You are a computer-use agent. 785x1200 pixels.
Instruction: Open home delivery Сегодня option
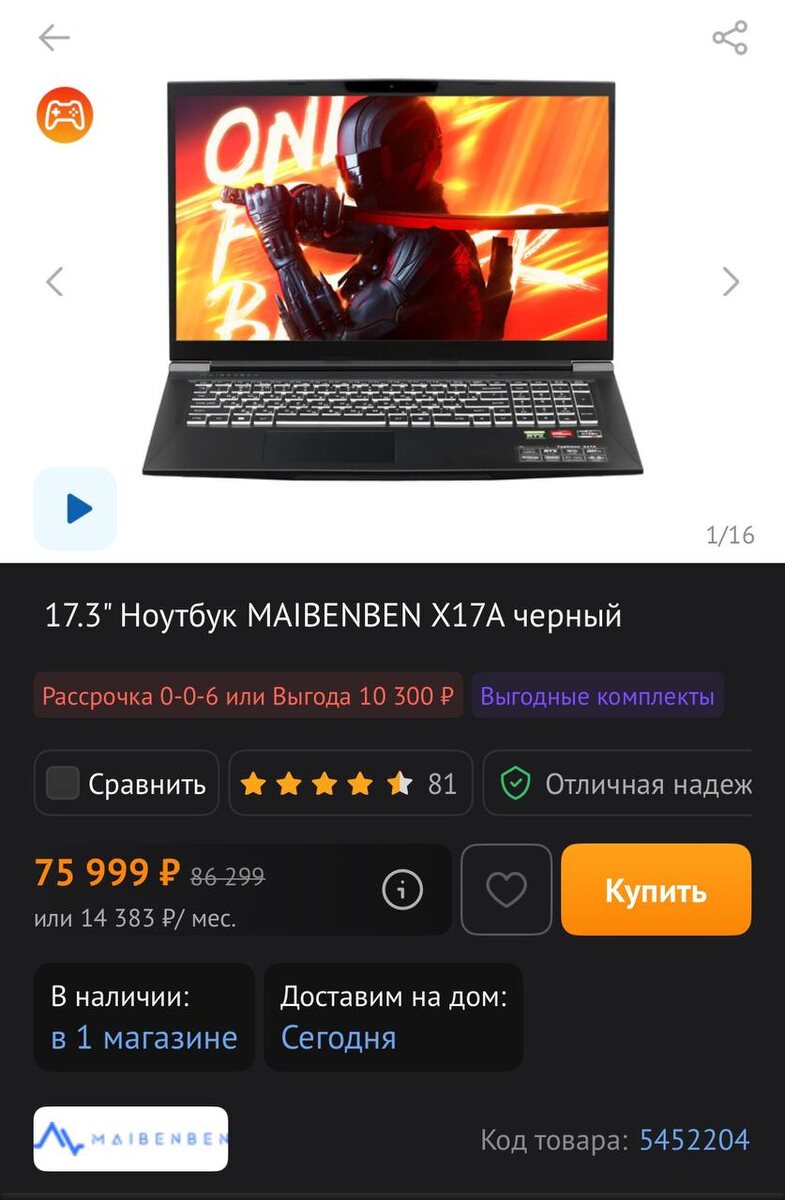click(338, 1038)
